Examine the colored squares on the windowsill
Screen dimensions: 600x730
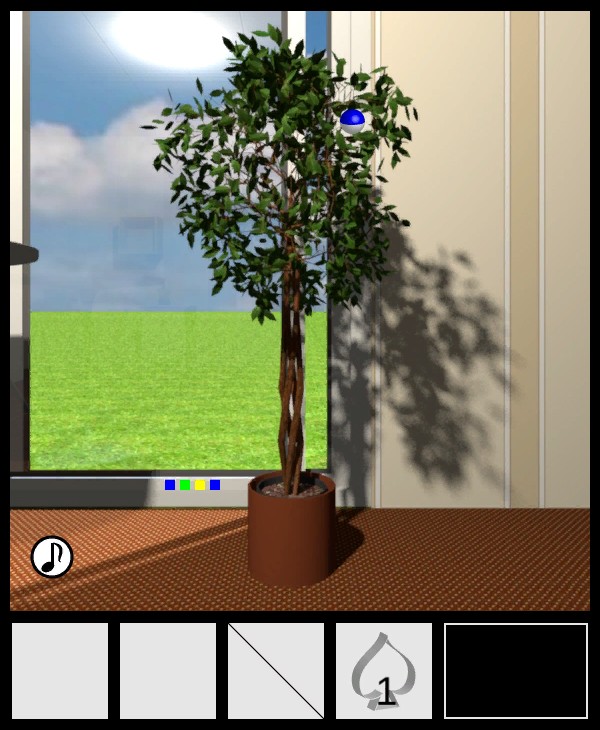click(192, 485)
